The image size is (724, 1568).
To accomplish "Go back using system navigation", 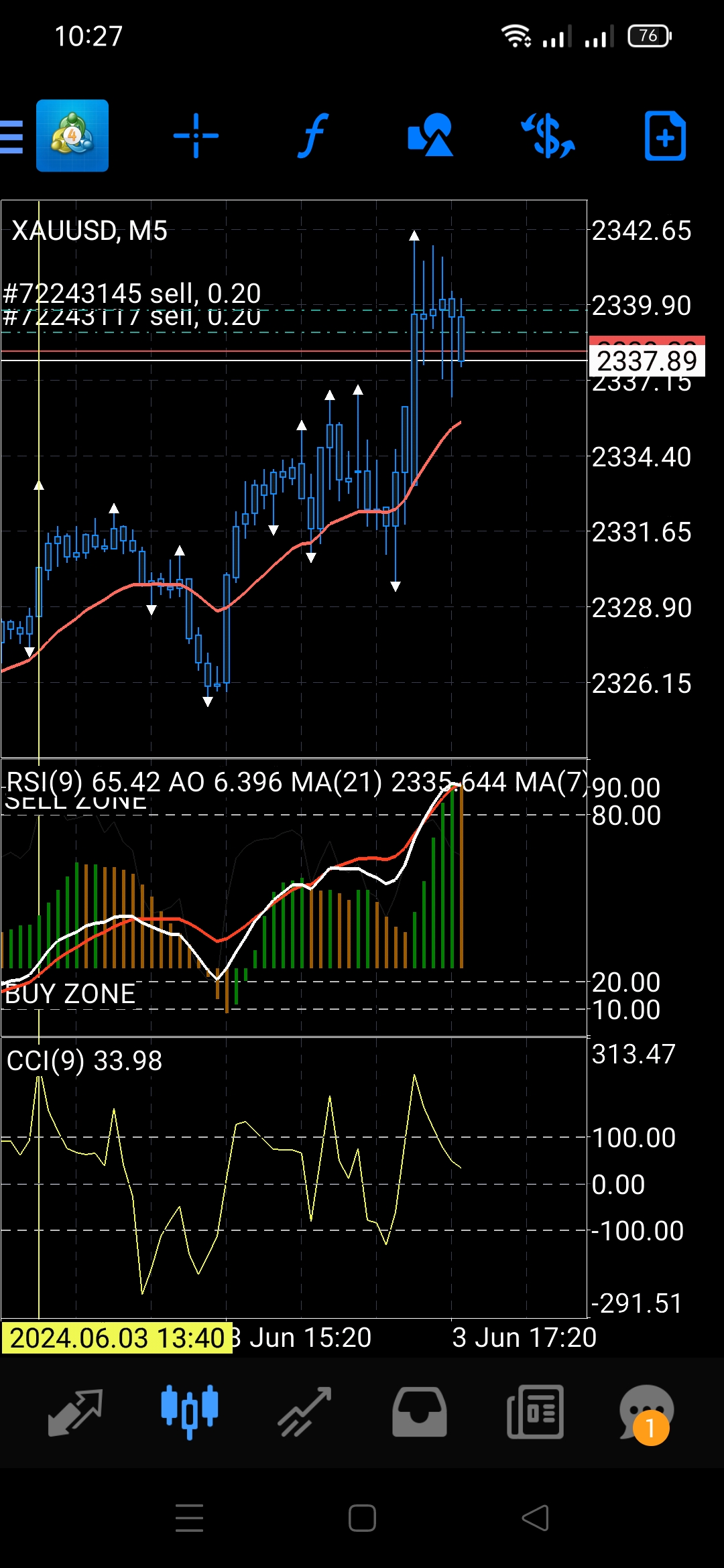I will point(535,1518).
